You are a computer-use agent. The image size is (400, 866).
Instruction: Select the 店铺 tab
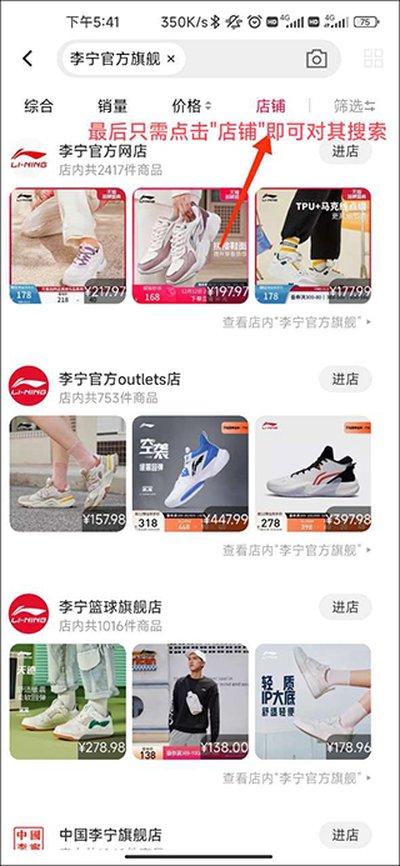[x=271, y=105]
